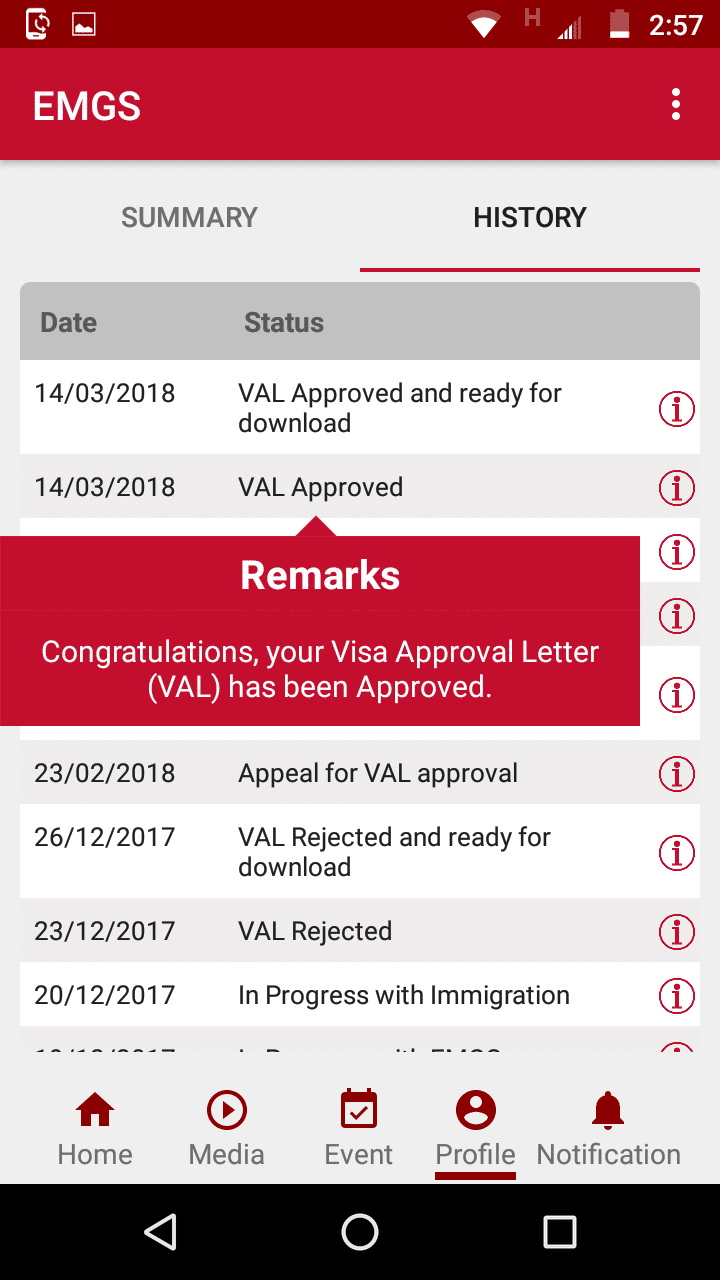Select the History tab
Image resolution: width=720 pixels, height=1280 pixels.
(x=529, y=218)
